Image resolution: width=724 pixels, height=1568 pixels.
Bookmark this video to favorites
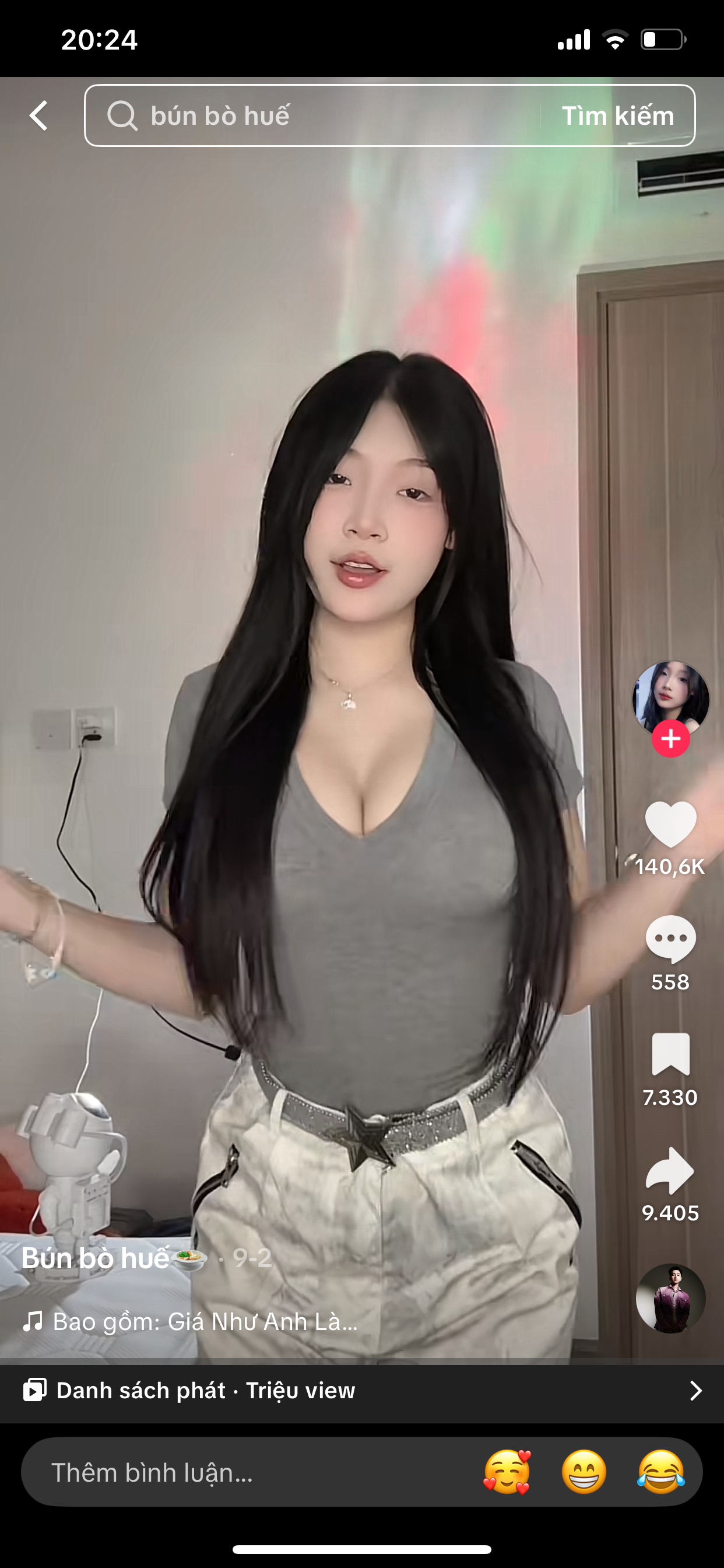tap(670, 1054)
